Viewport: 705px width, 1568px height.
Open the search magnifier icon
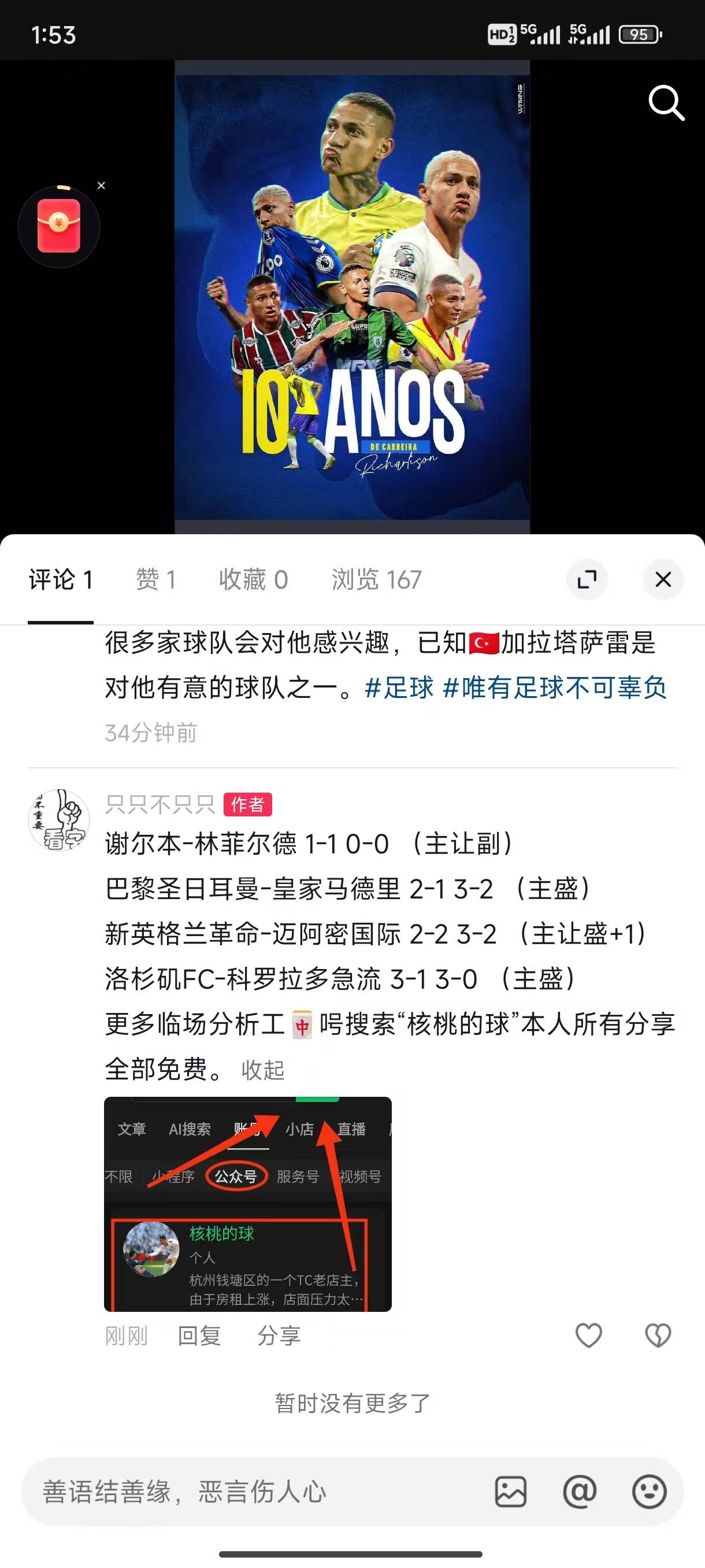(666, 103)
